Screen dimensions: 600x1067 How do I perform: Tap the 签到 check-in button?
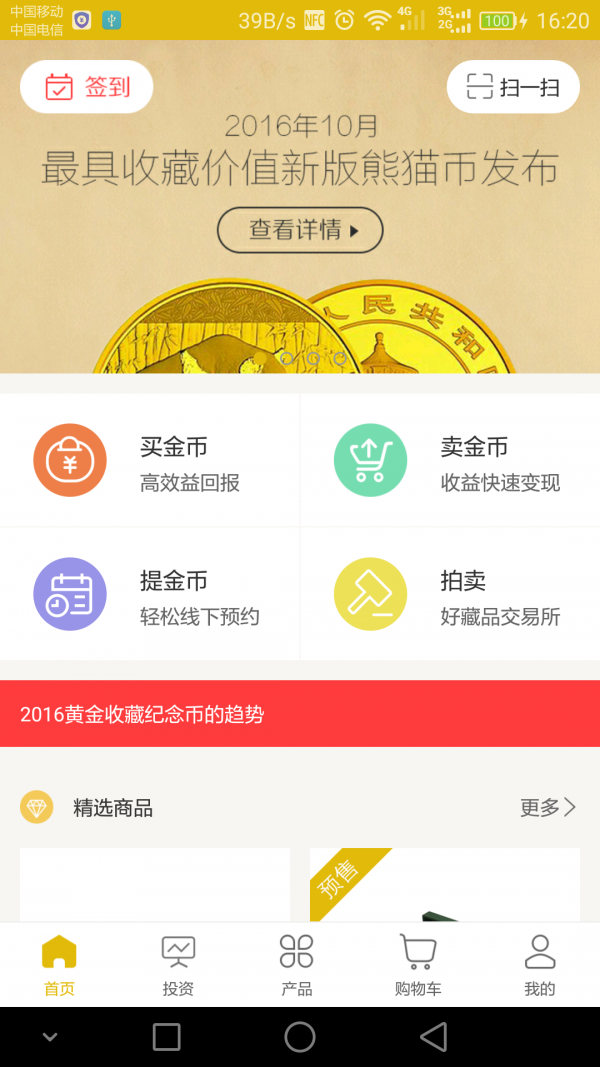(x=86, y=87)
